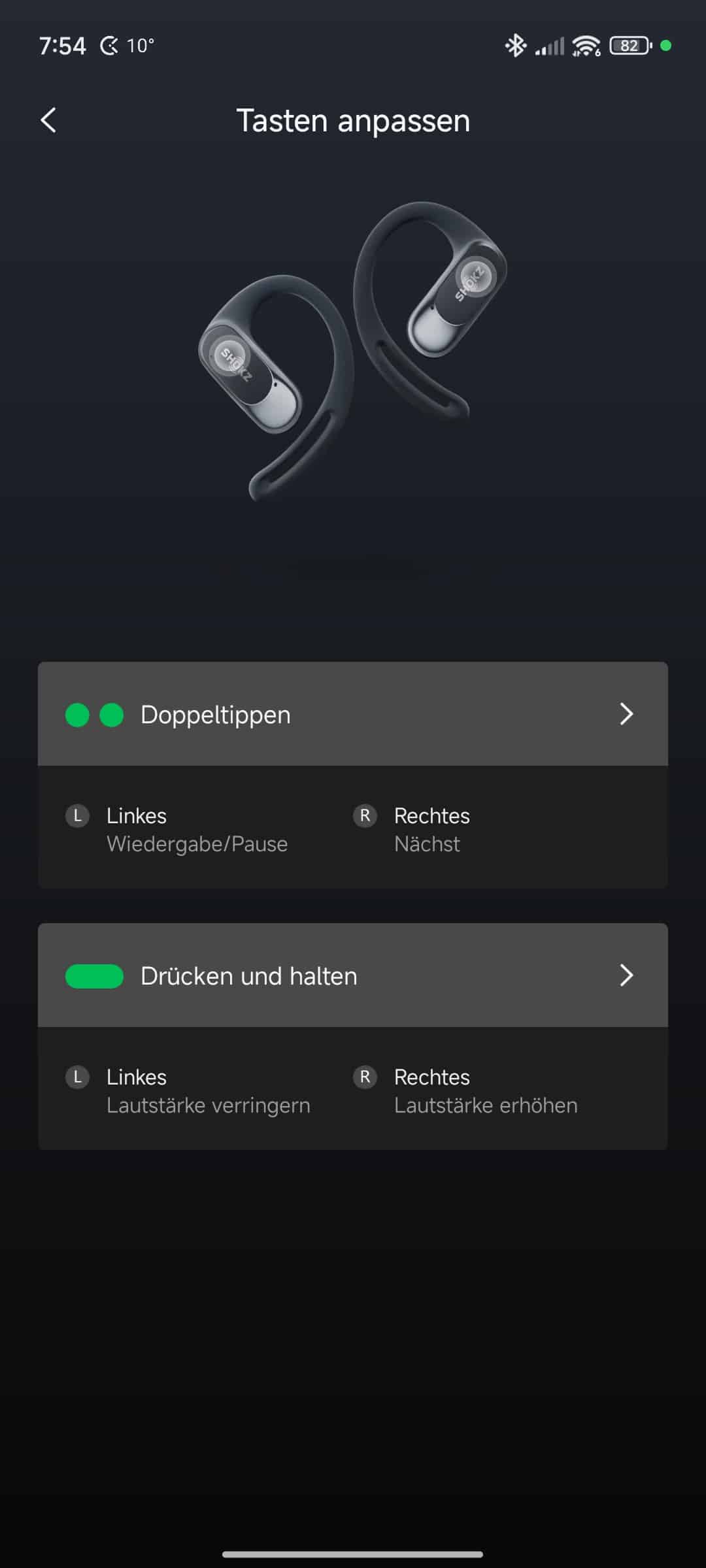Open the Drücken und halten settings

coord(353,975)
